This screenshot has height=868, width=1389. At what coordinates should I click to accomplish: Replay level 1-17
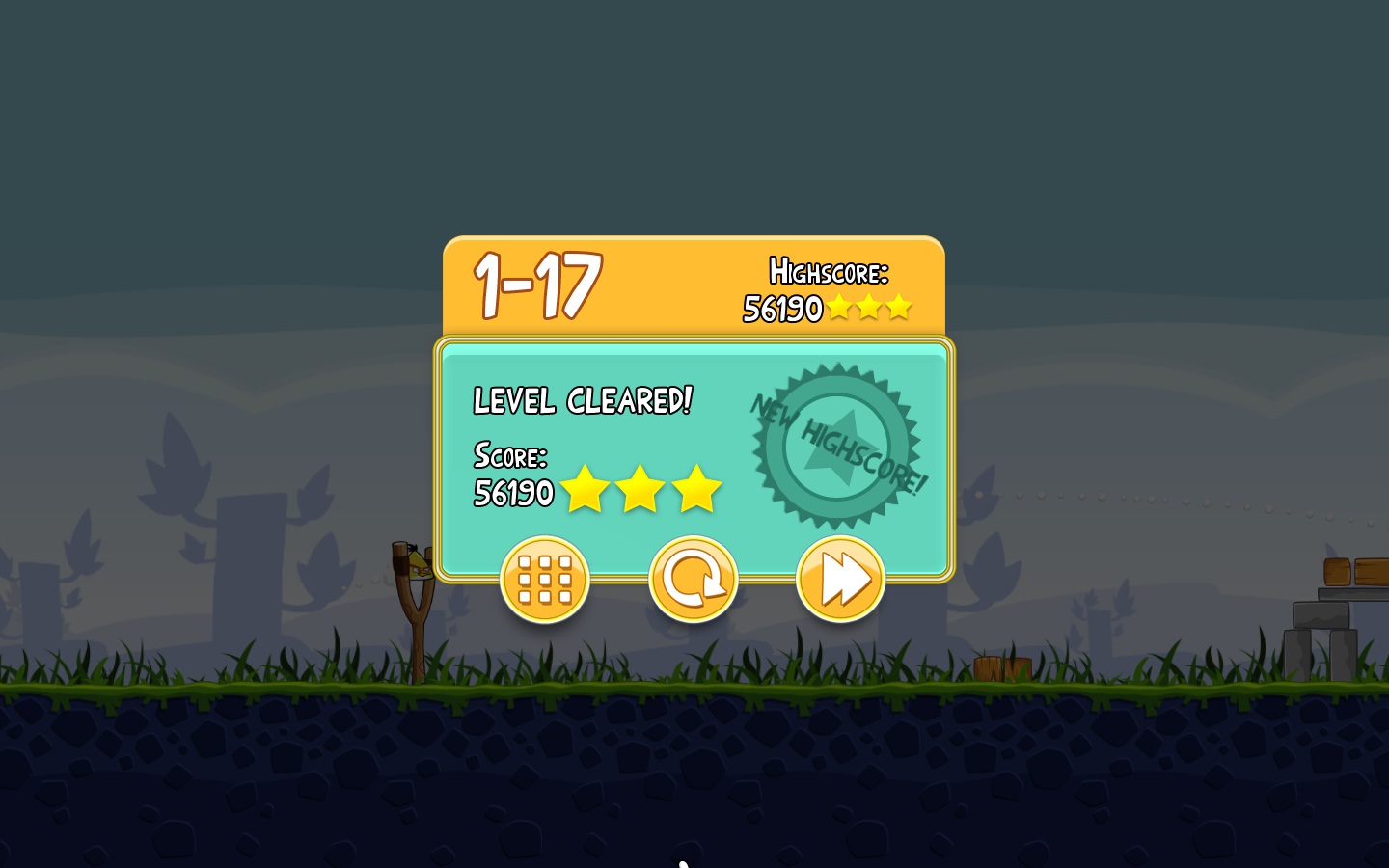pyautogui.click(x=693, y=580)
